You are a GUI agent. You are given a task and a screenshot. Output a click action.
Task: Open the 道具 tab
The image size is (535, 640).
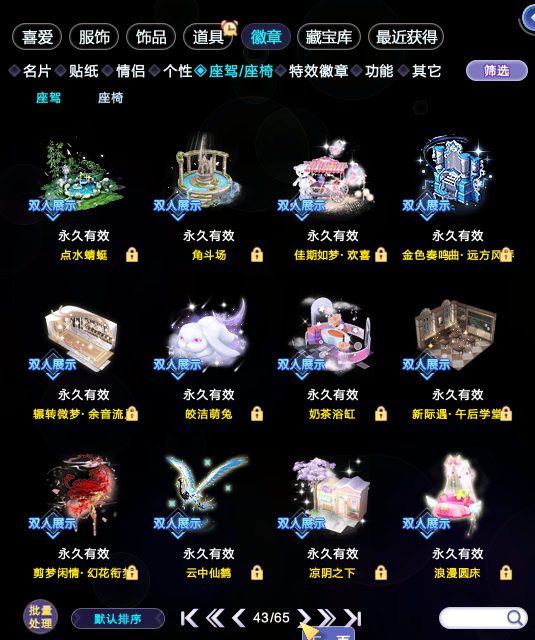pyautogui.click(x=208, y=37)
